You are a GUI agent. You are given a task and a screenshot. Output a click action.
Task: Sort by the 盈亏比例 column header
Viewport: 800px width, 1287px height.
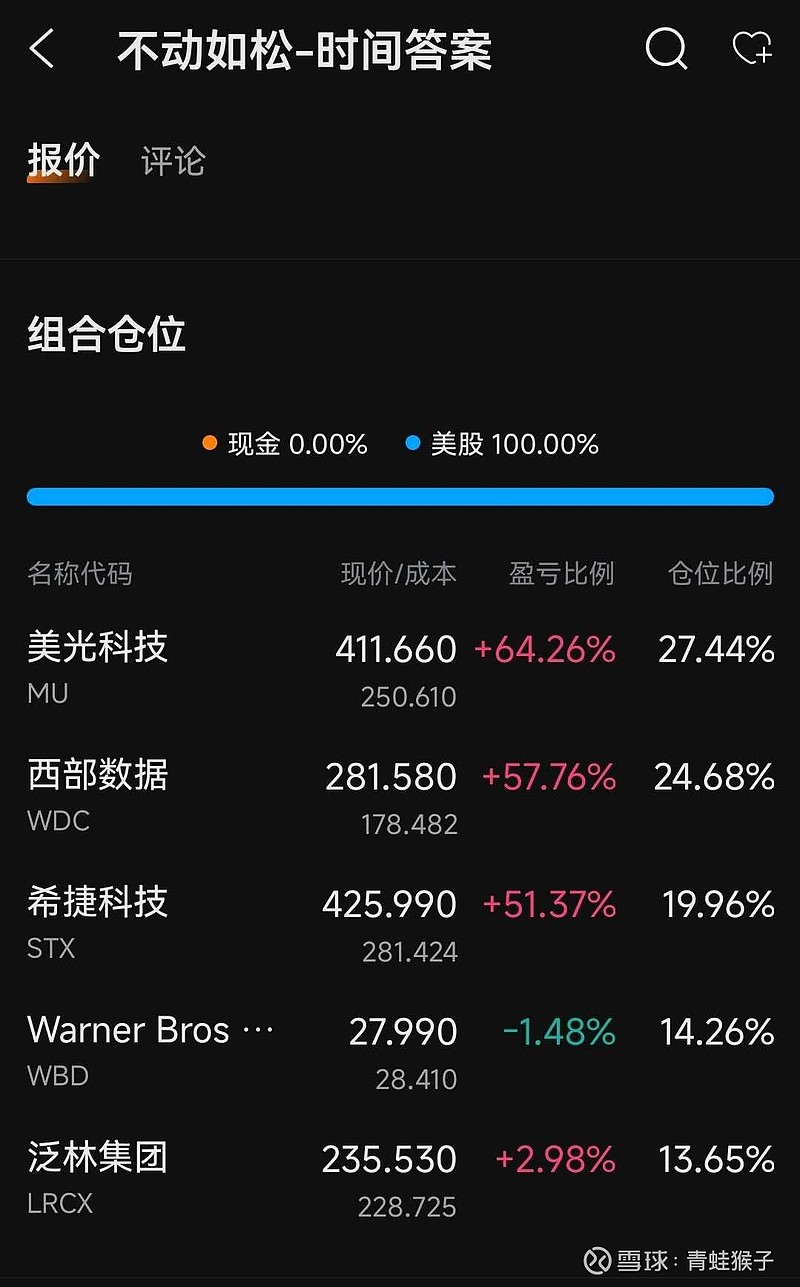560,573
